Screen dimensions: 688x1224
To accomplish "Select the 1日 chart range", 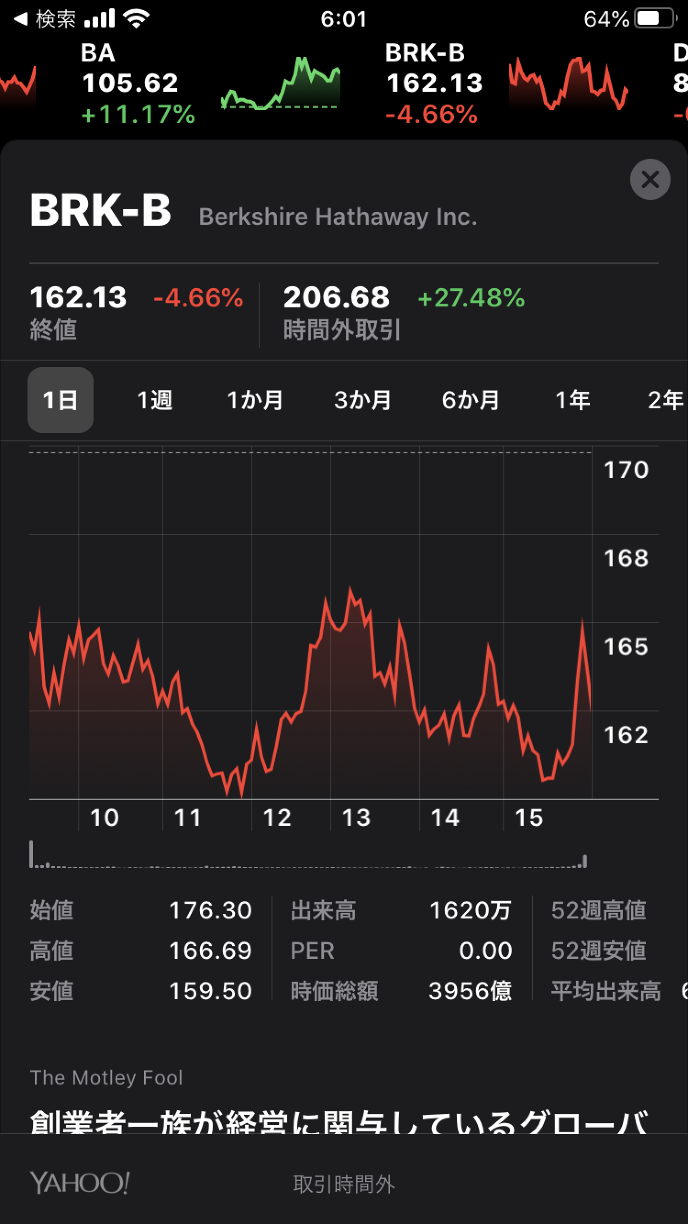I will coord(60,400).
